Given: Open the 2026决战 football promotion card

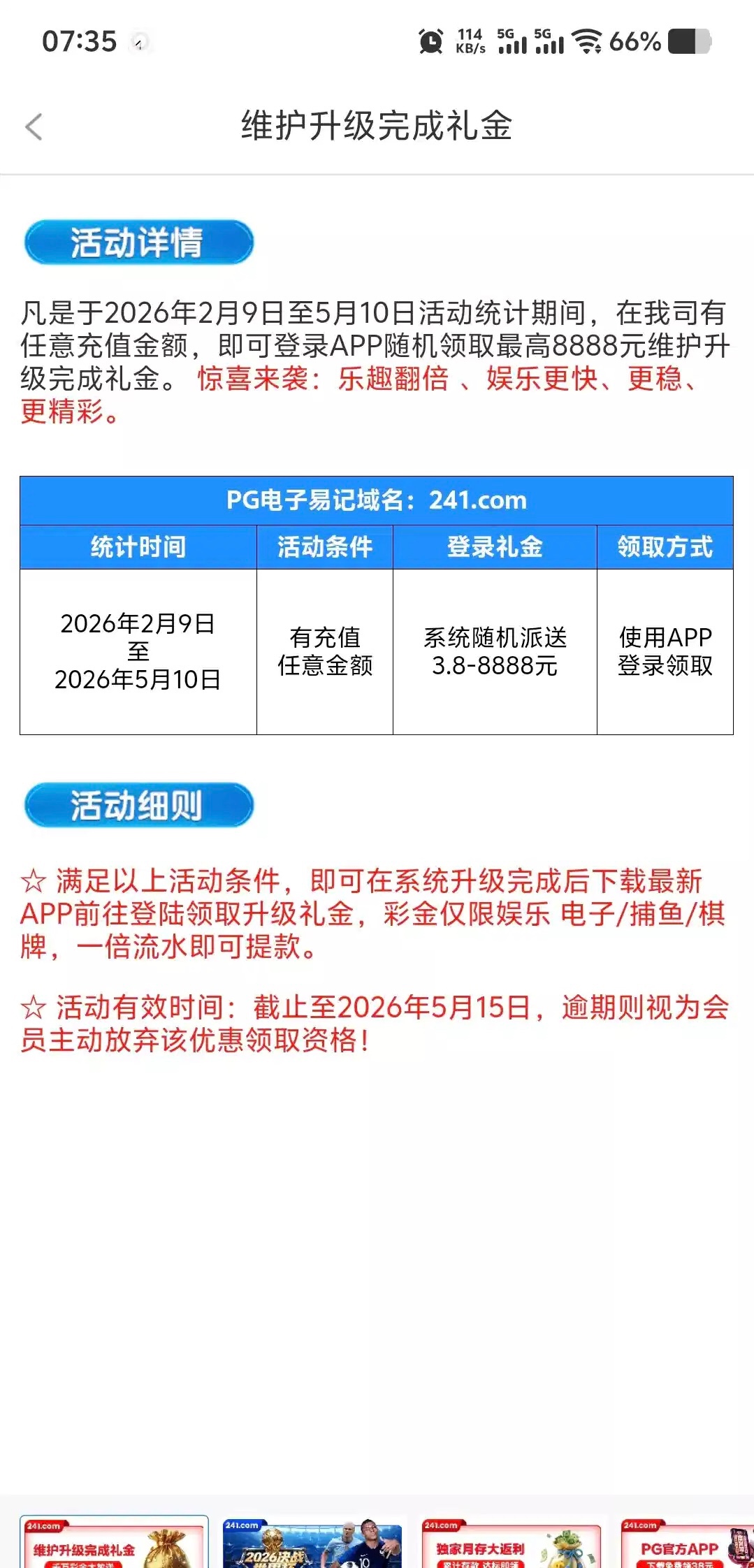Looking at the screenshot, I should click(312, 1543).
